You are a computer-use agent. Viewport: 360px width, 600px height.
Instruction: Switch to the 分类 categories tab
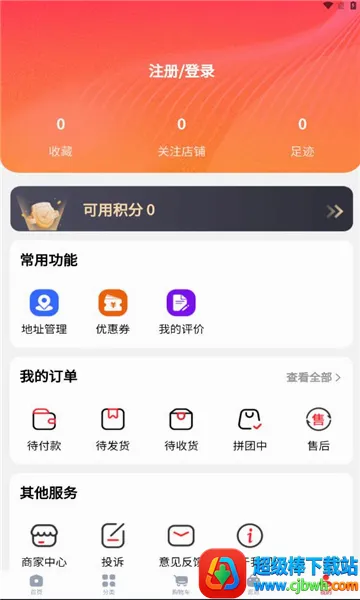(x=109, y=585)
